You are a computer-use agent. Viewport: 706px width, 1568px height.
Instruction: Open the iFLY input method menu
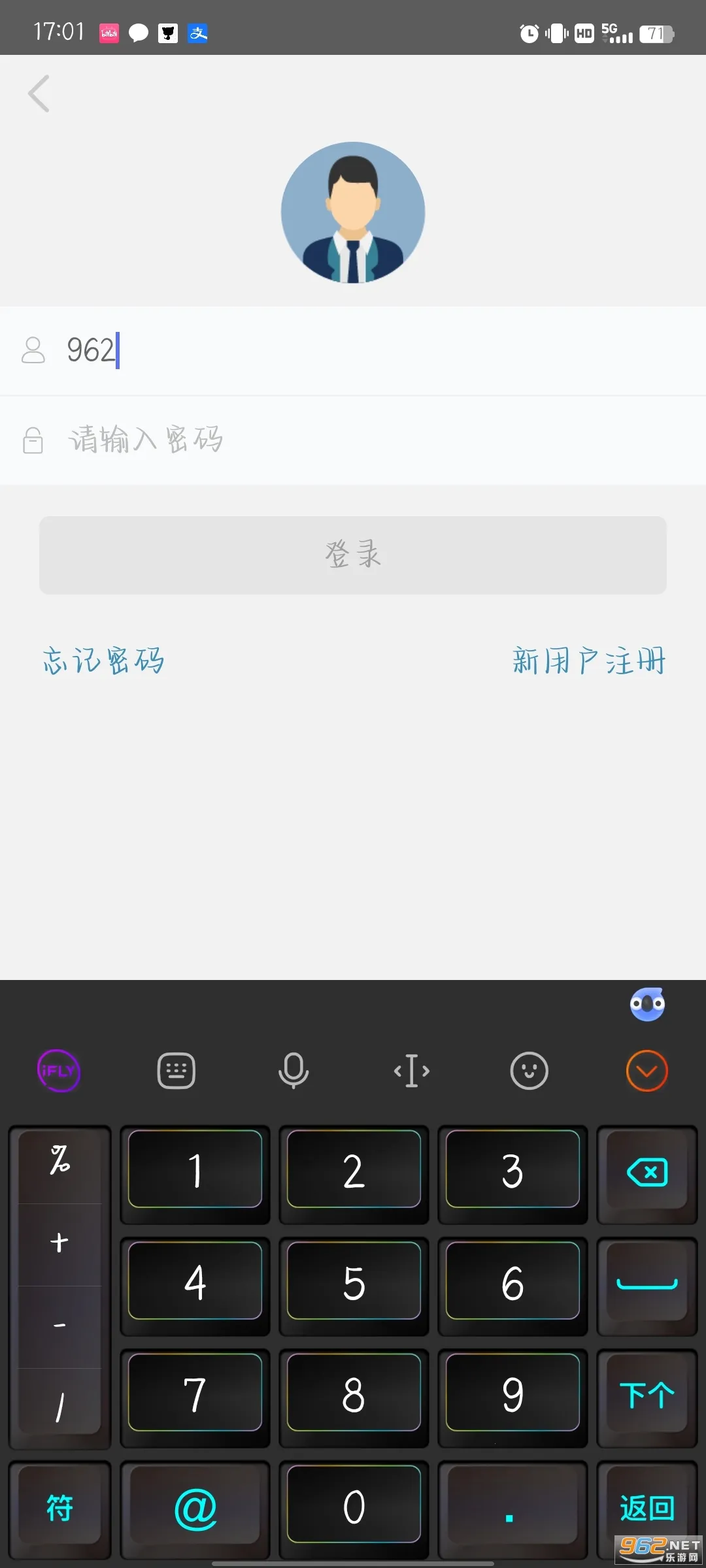coord(58,1071)
